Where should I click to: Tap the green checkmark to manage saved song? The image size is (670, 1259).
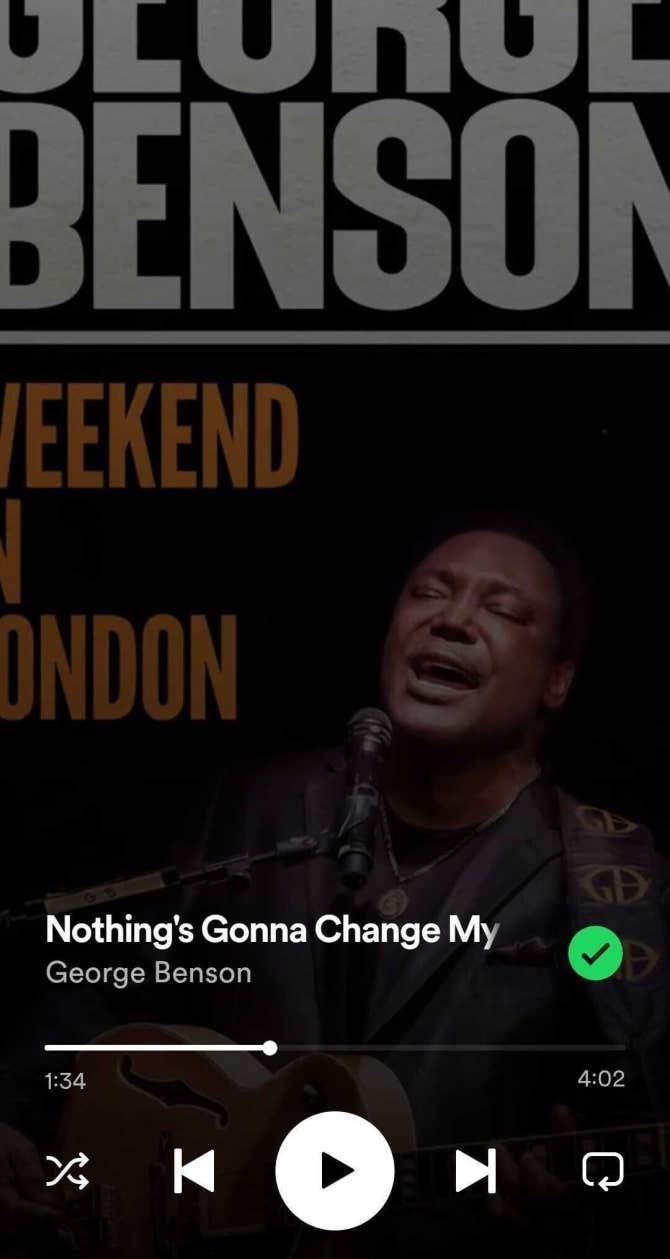click(x=595, y=953)
